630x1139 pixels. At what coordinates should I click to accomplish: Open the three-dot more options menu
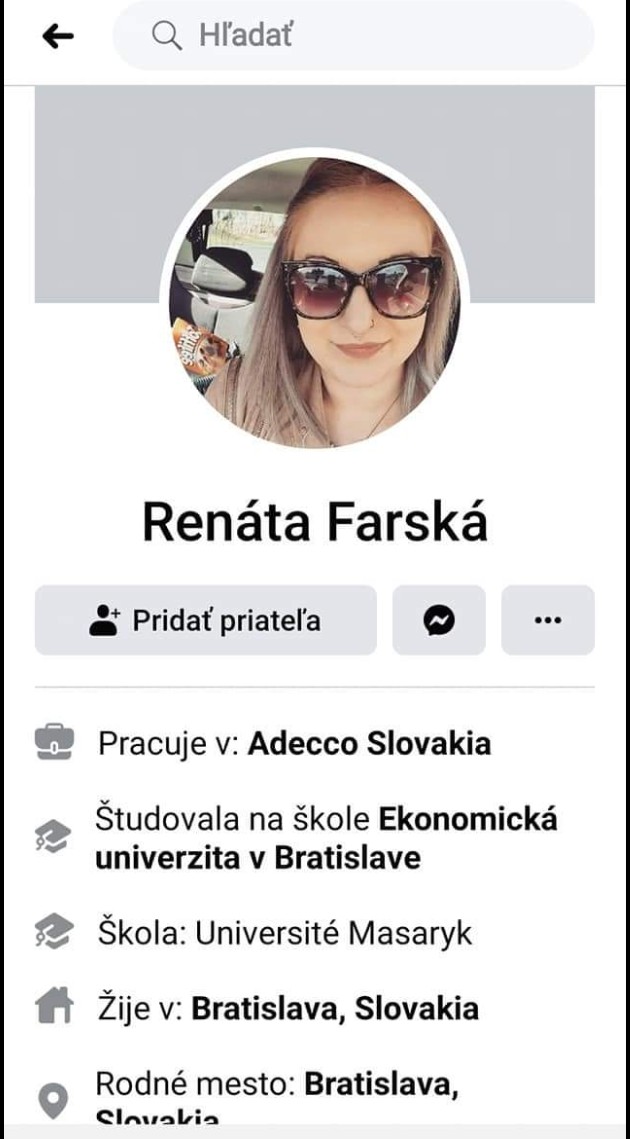click(x=547, y=620)
